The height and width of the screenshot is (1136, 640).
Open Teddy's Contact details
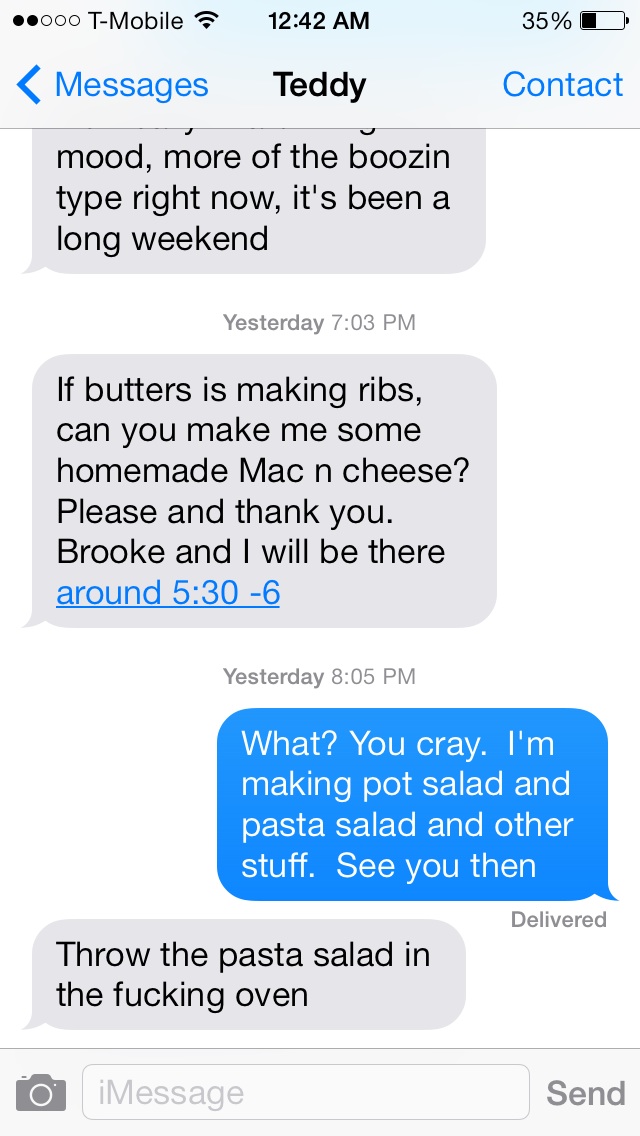click(562, 85)
